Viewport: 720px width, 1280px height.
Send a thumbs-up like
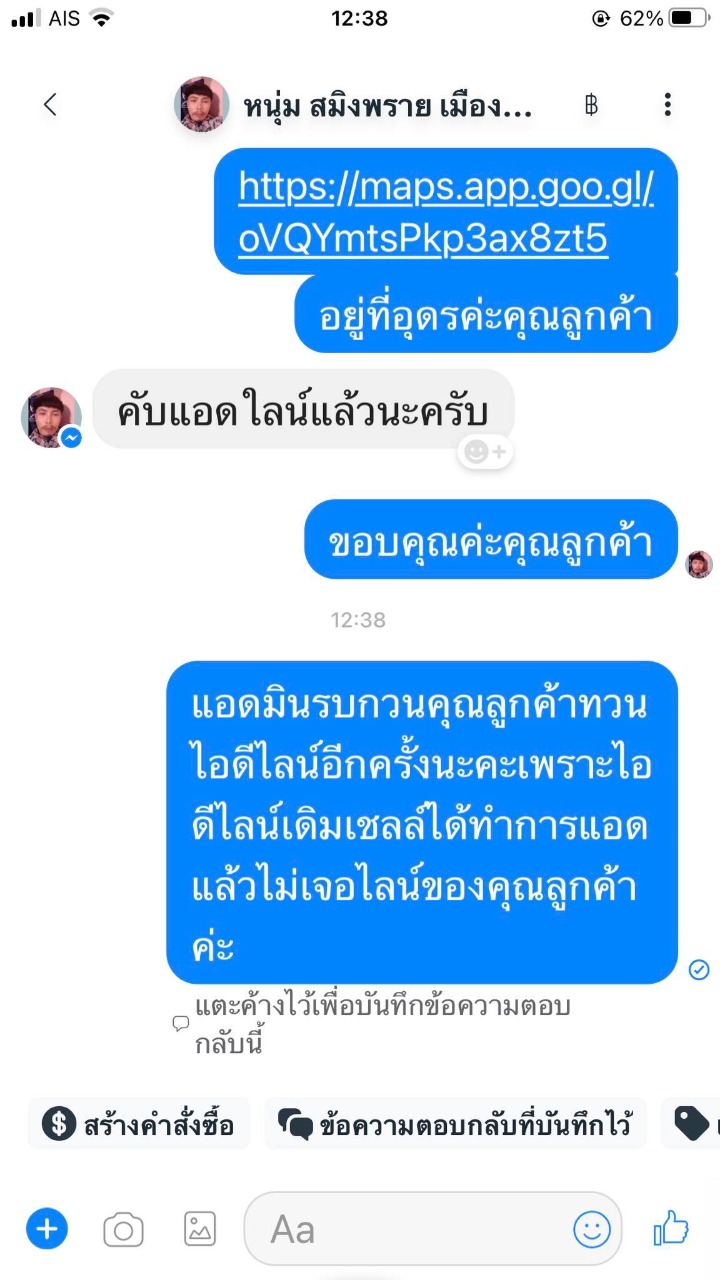tap(671, 1228)
